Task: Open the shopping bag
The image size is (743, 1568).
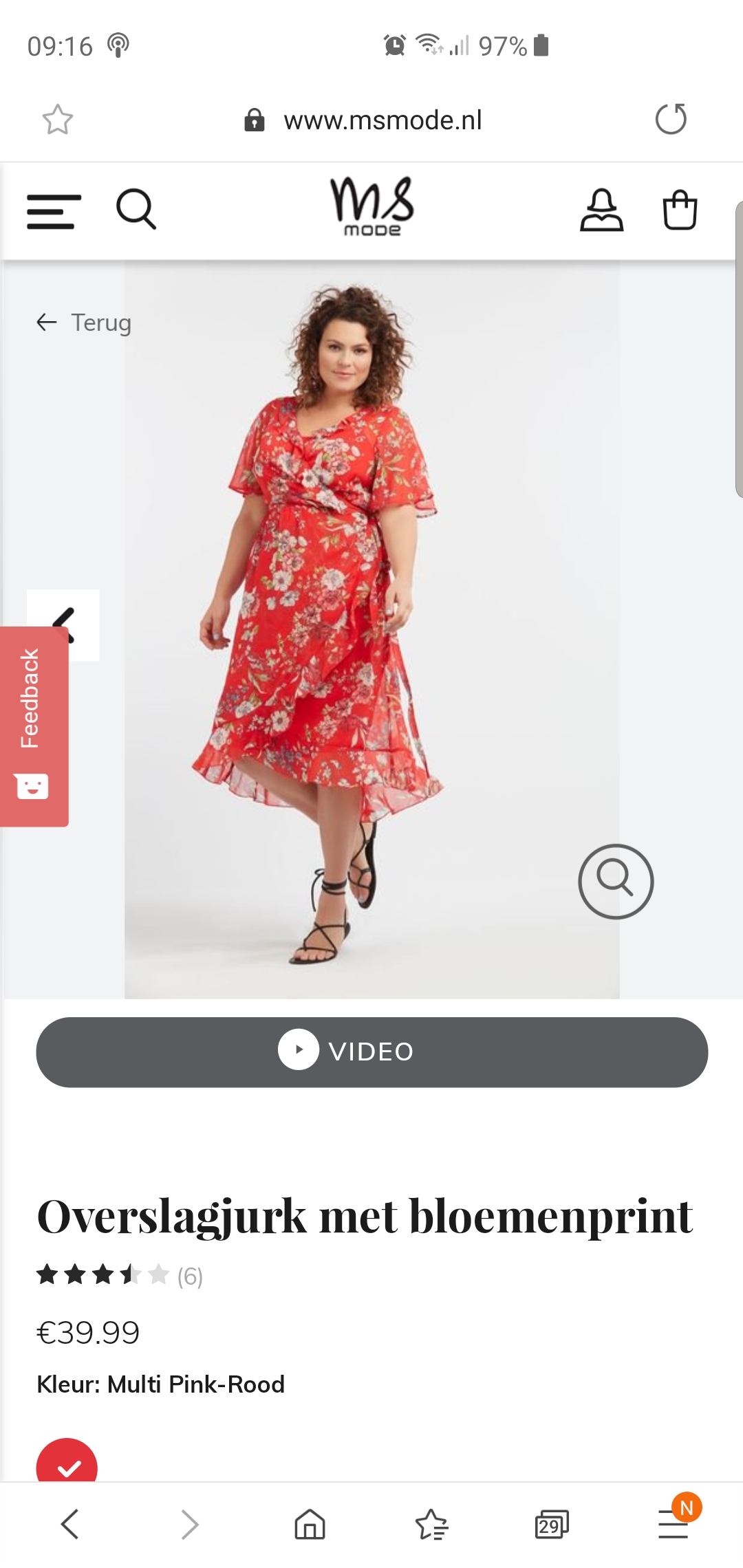Action: [x=680, y=210]
